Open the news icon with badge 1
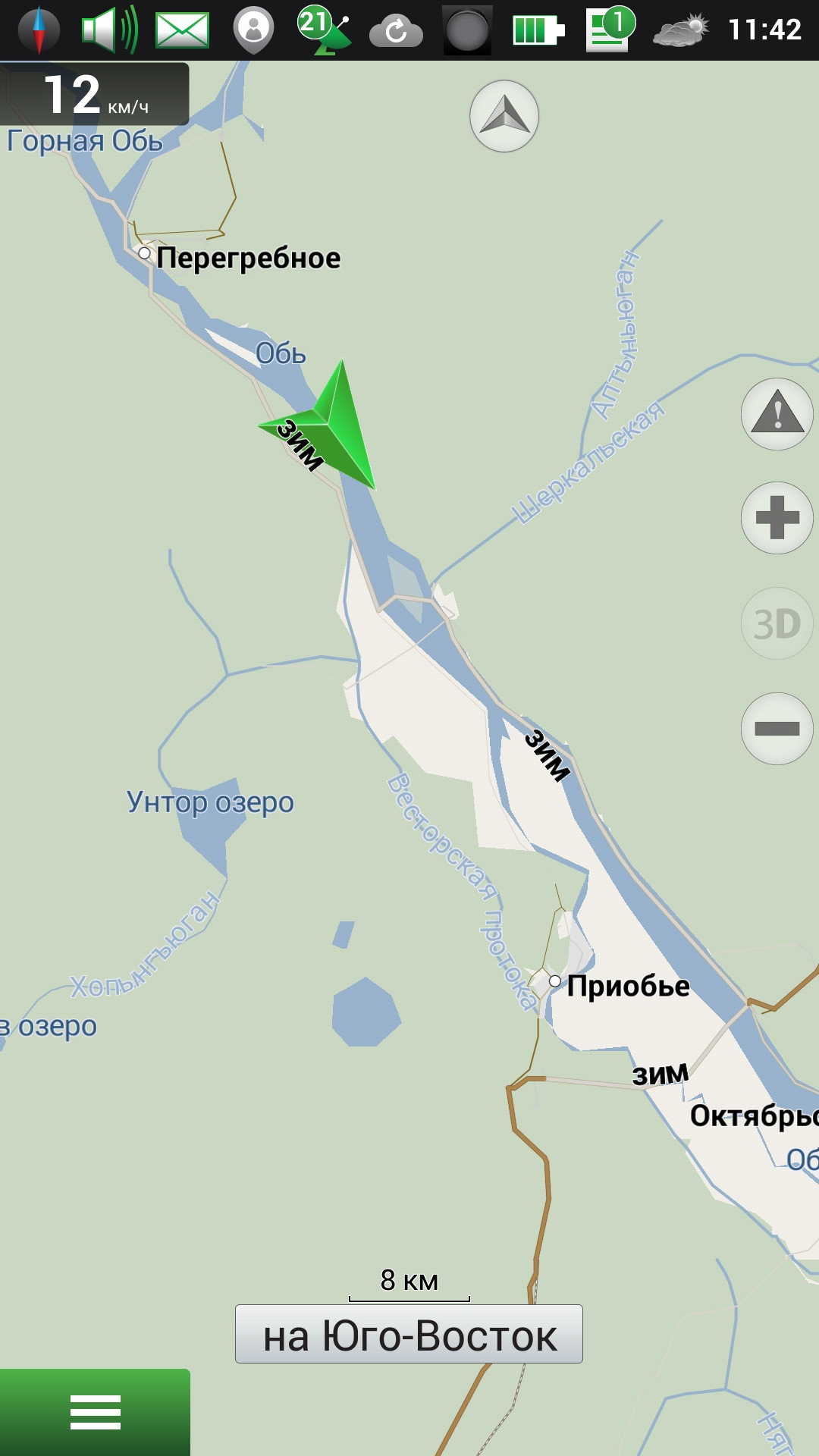 tap(610, 30)
